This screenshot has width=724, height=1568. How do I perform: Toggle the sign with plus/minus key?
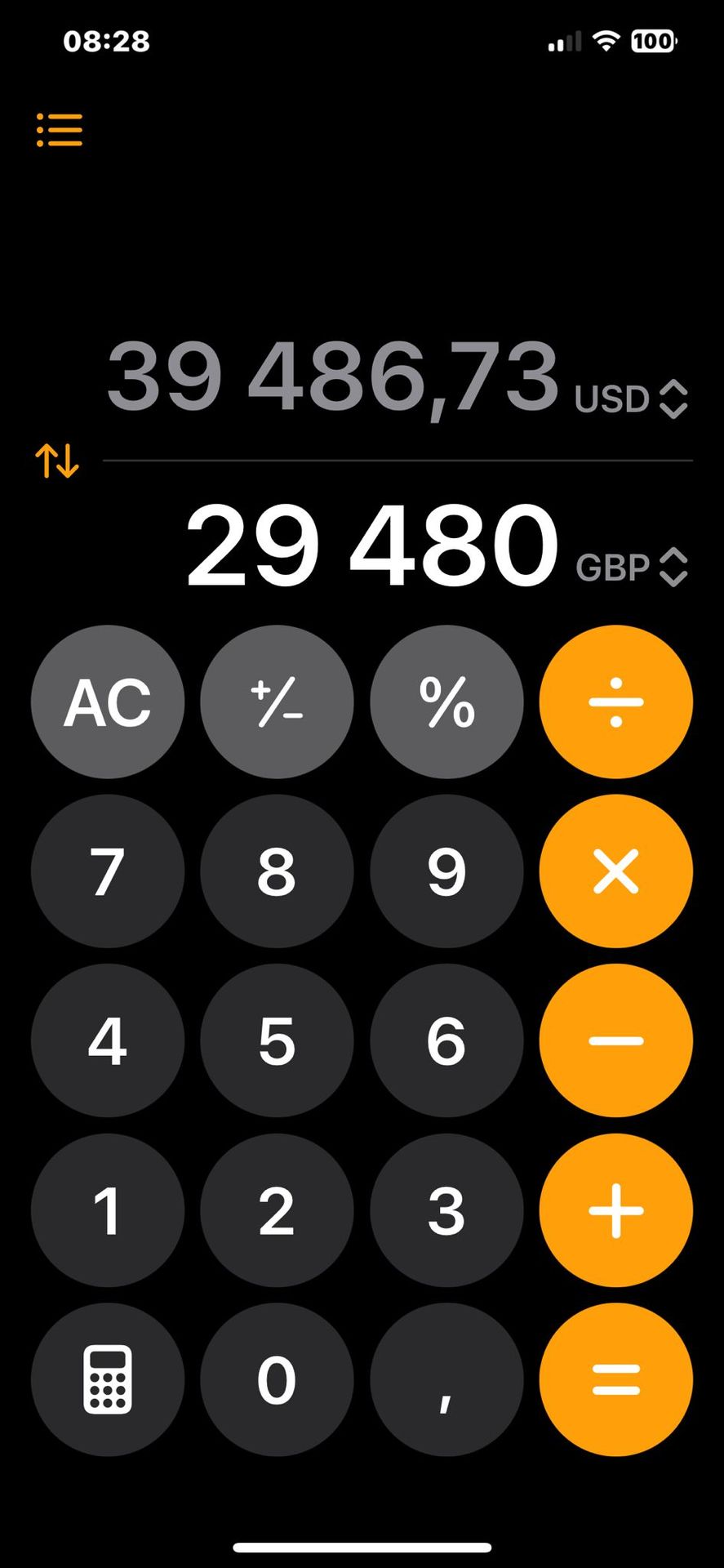[277, 702]
